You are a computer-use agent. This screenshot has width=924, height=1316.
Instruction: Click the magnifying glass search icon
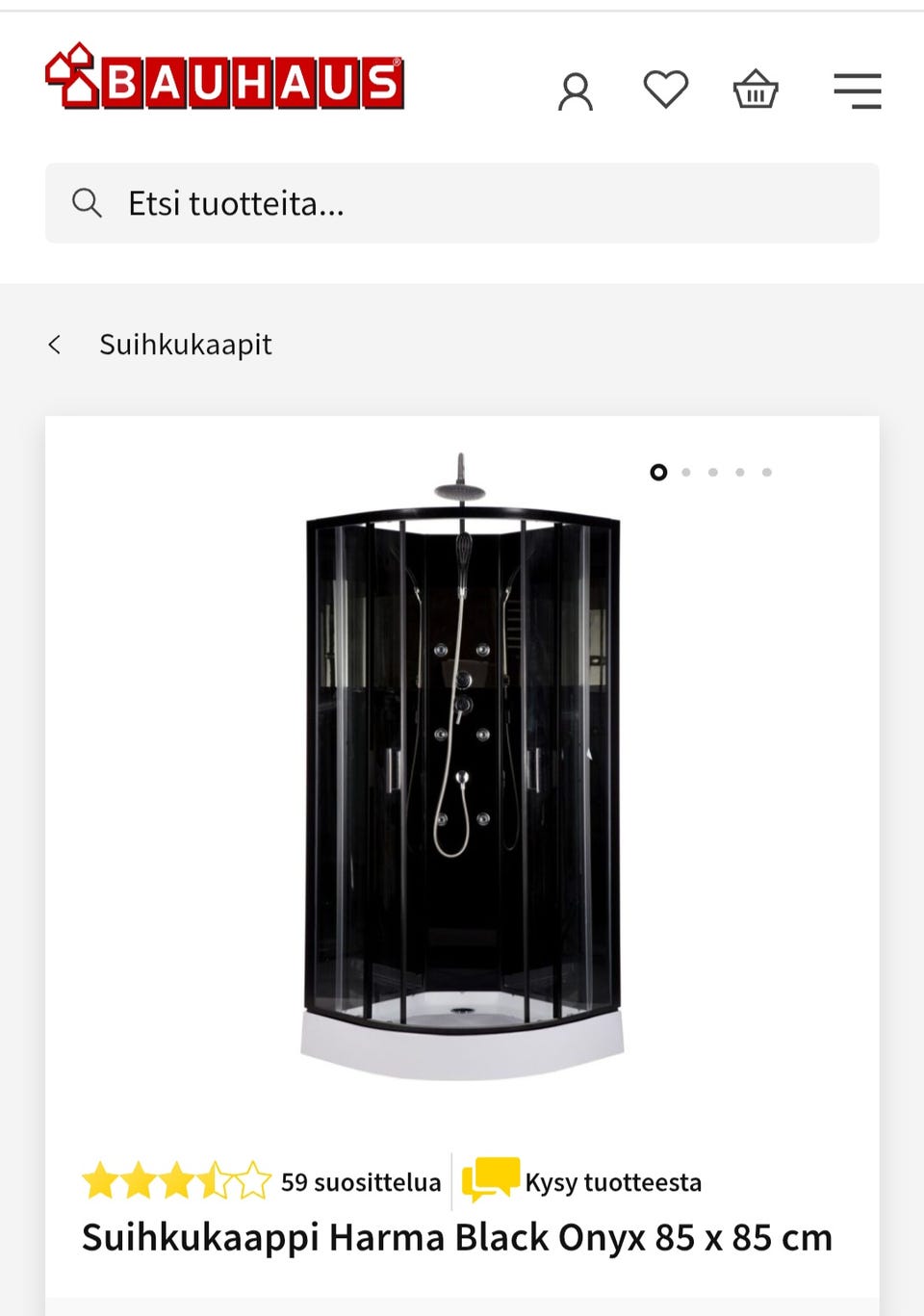pos(87,203)
